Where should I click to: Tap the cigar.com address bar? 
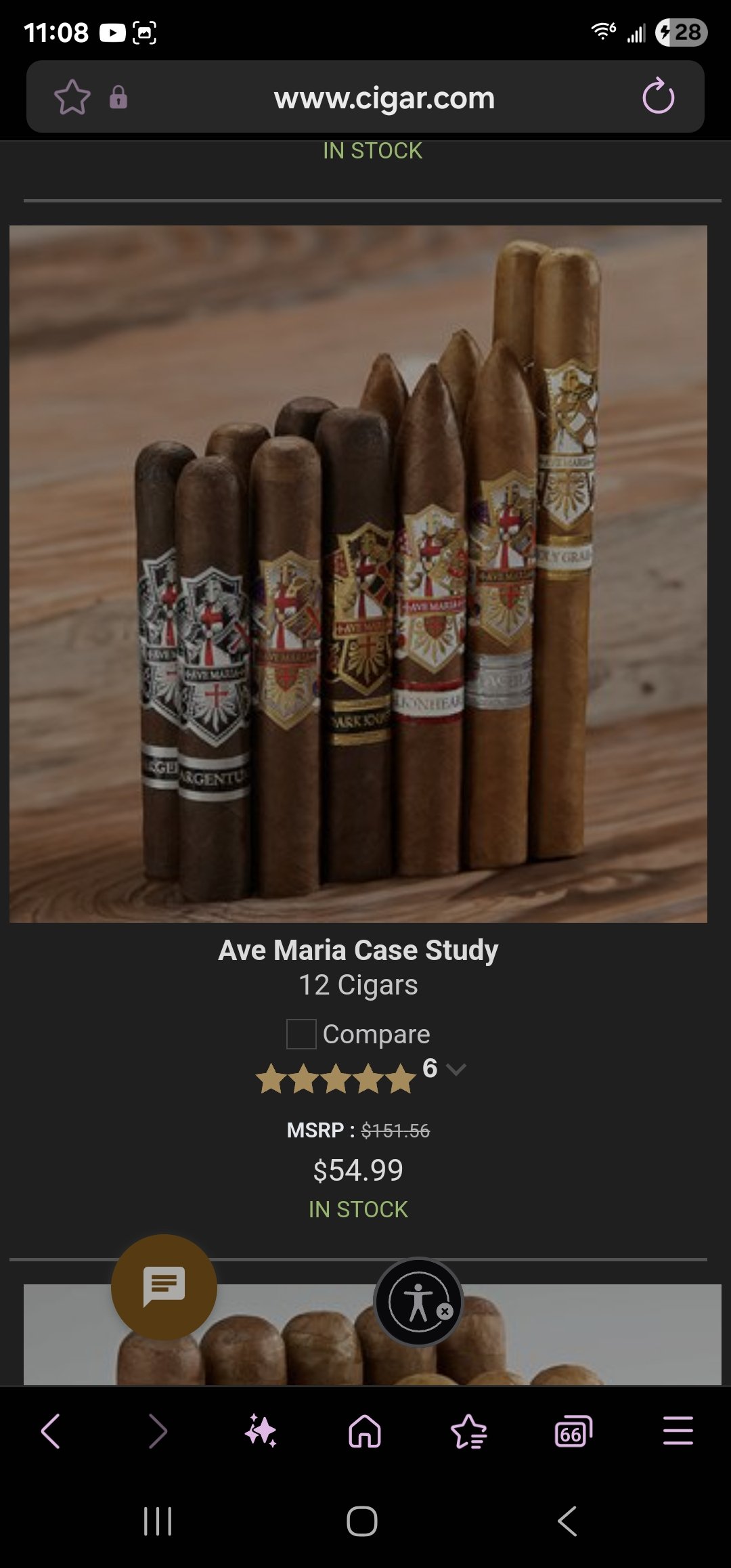coord(384,98)
